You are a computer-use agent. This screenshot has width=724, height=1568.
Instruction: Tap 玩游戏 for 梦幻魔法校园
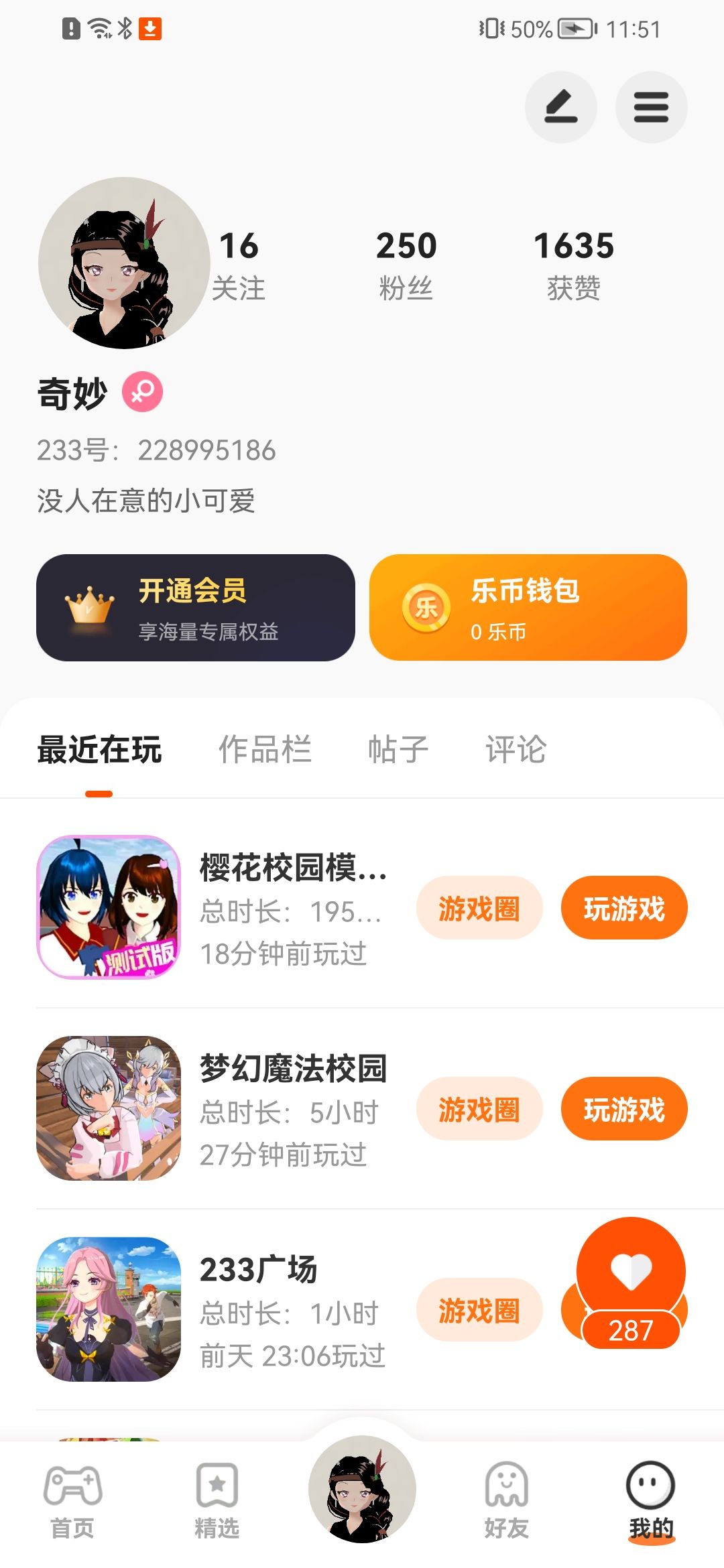(623, 1109)
